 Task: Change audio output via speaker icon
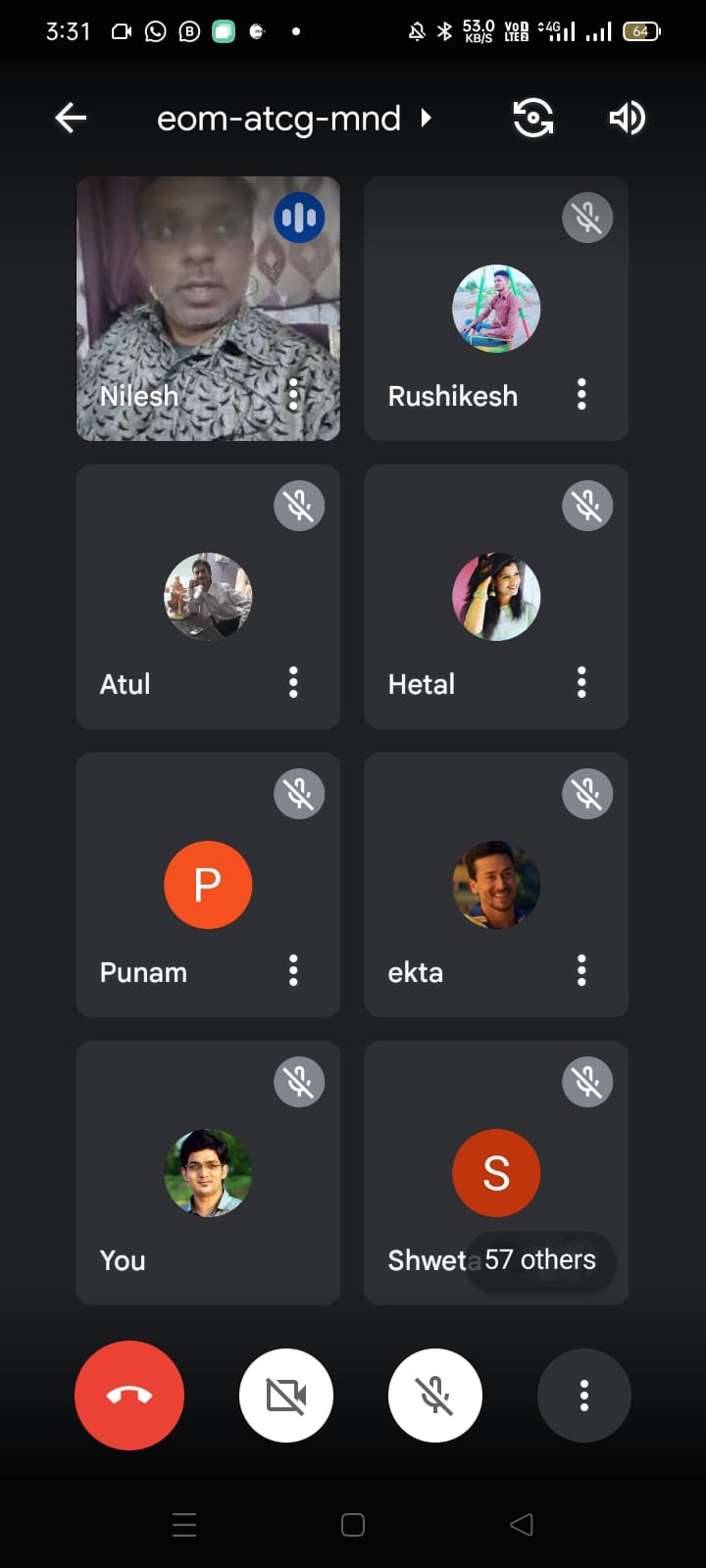[x=628, y=119]
